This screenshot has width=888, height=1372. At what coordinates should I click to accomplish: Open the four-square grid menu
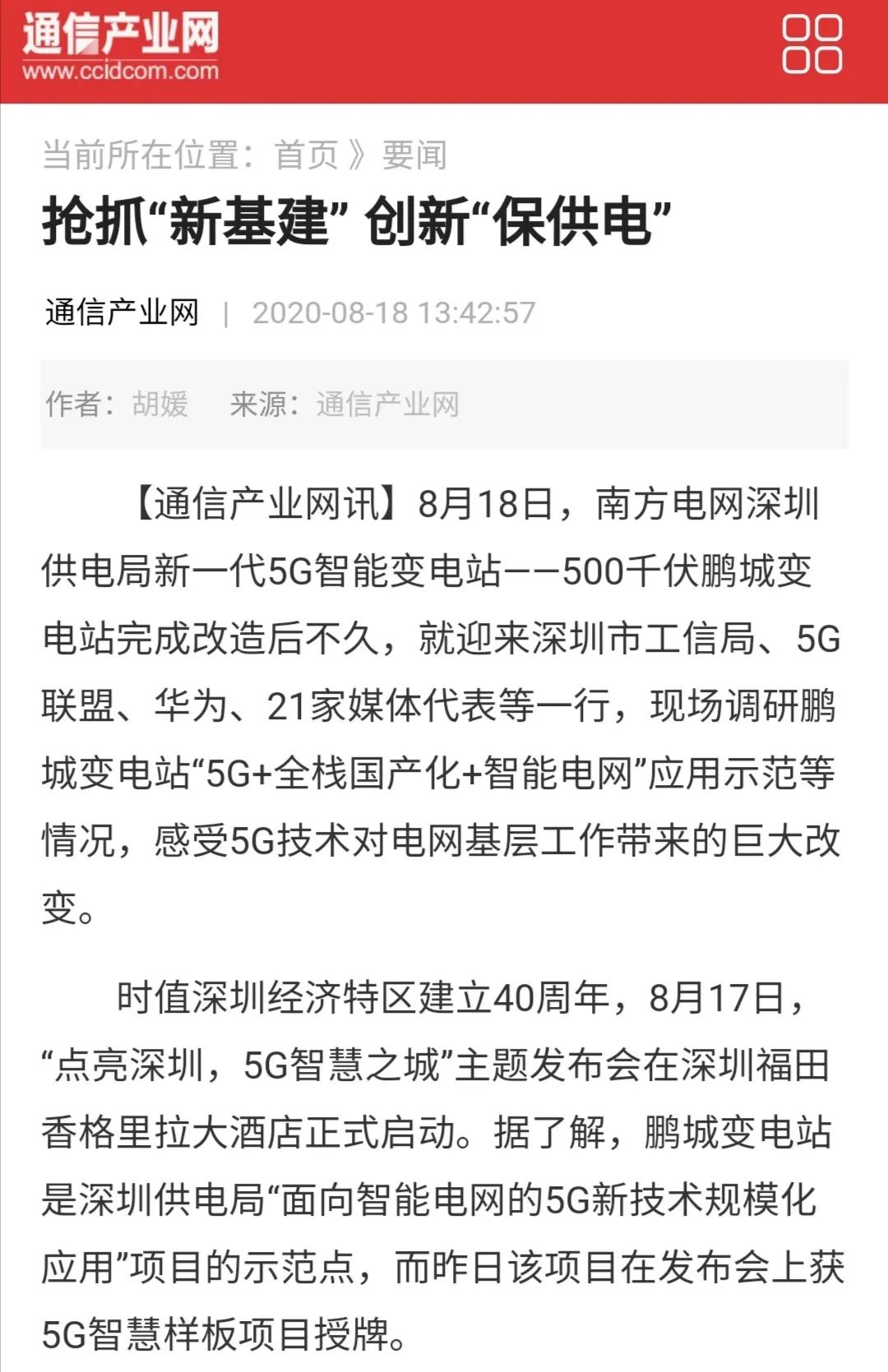point(811,45)
